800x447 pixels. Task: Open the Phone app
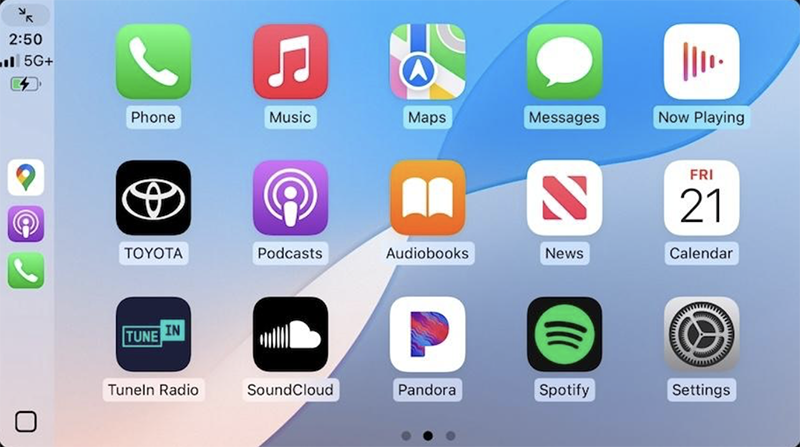[153, 62]
